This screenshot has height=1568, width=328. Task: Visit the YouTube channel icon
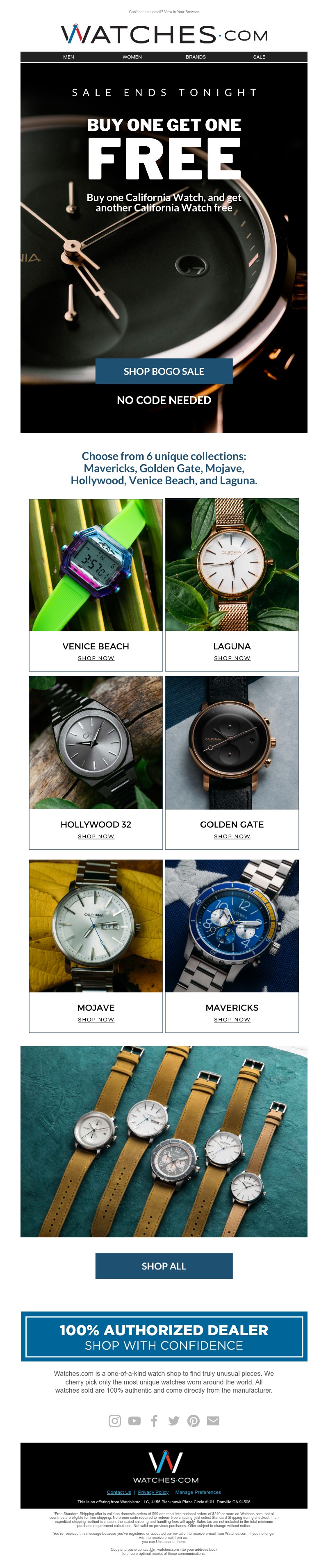click(x=134, y=1420)
